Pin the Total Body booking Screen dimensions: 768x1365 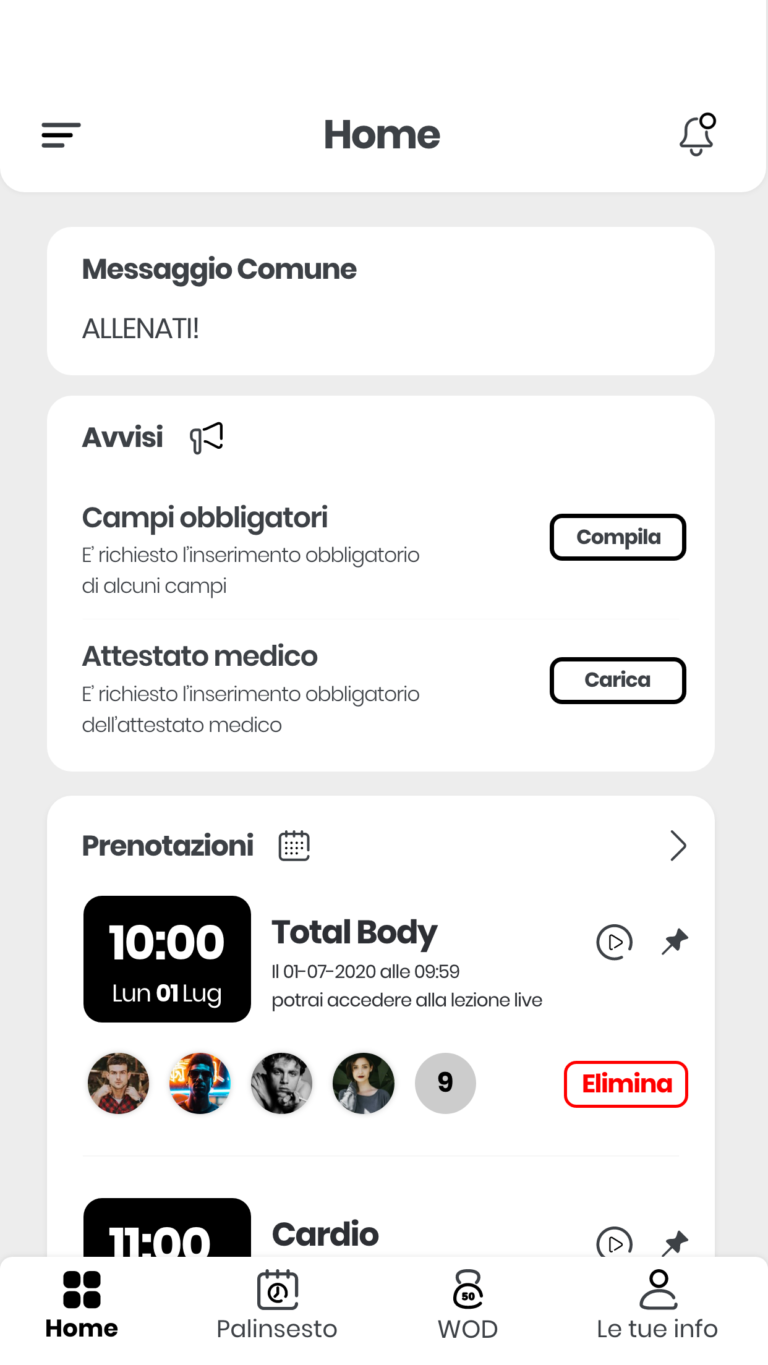[675, 942]
